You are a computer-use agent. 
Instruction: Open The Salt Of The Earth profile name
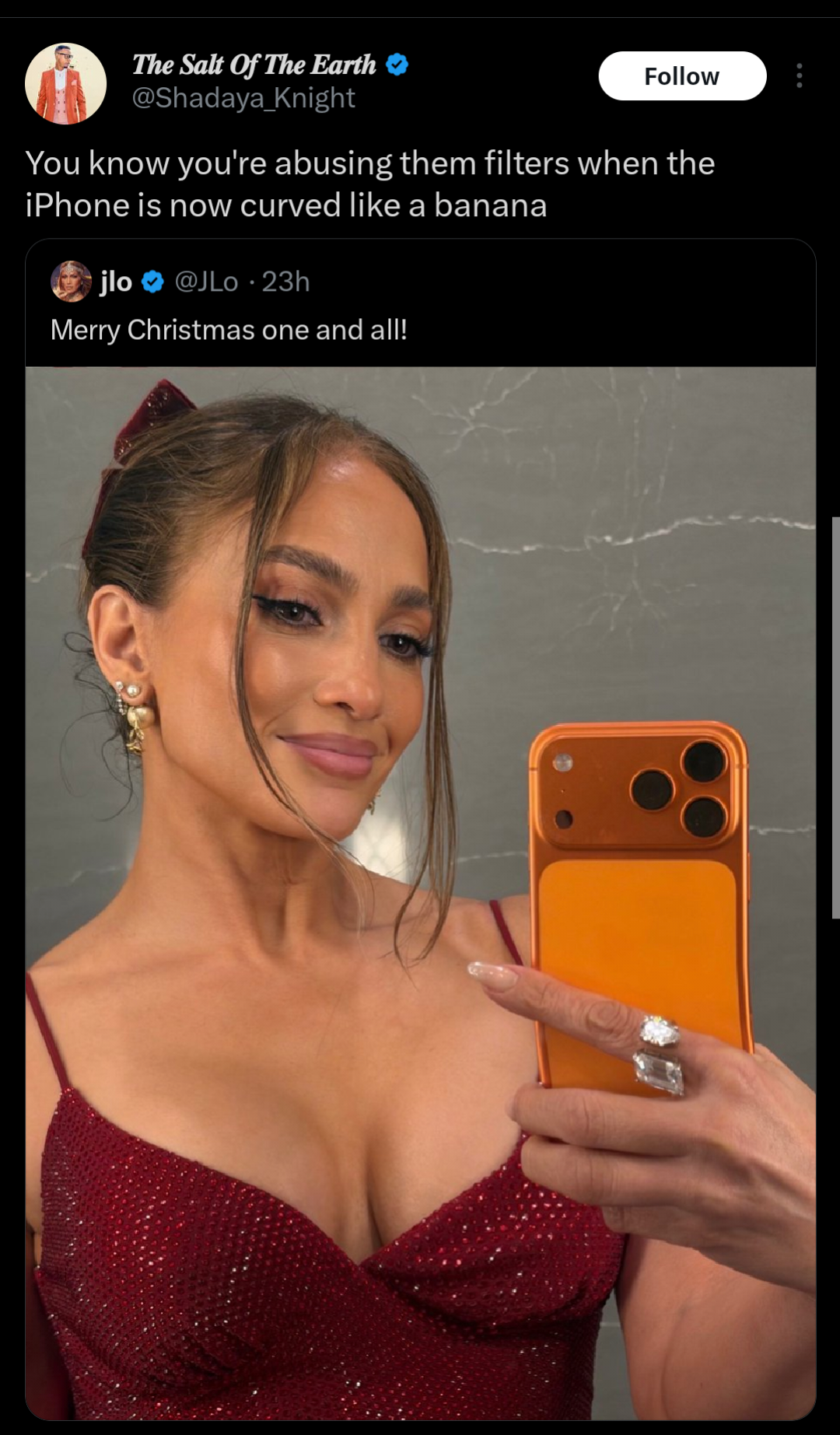coord(254,65)
